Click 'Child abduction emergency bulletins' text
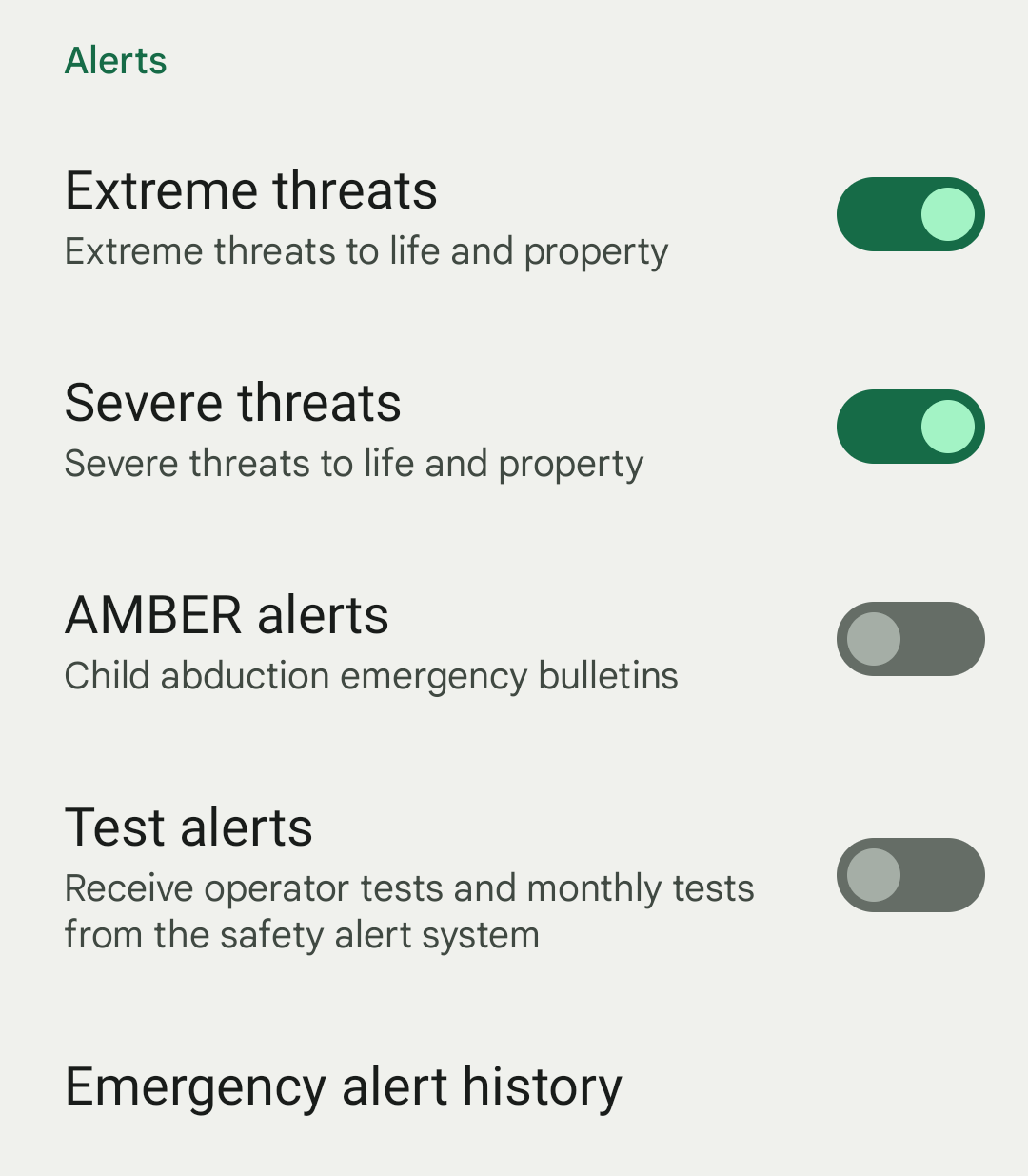1028x1176 pixels. pyautogui.click(x=370, y=676)
